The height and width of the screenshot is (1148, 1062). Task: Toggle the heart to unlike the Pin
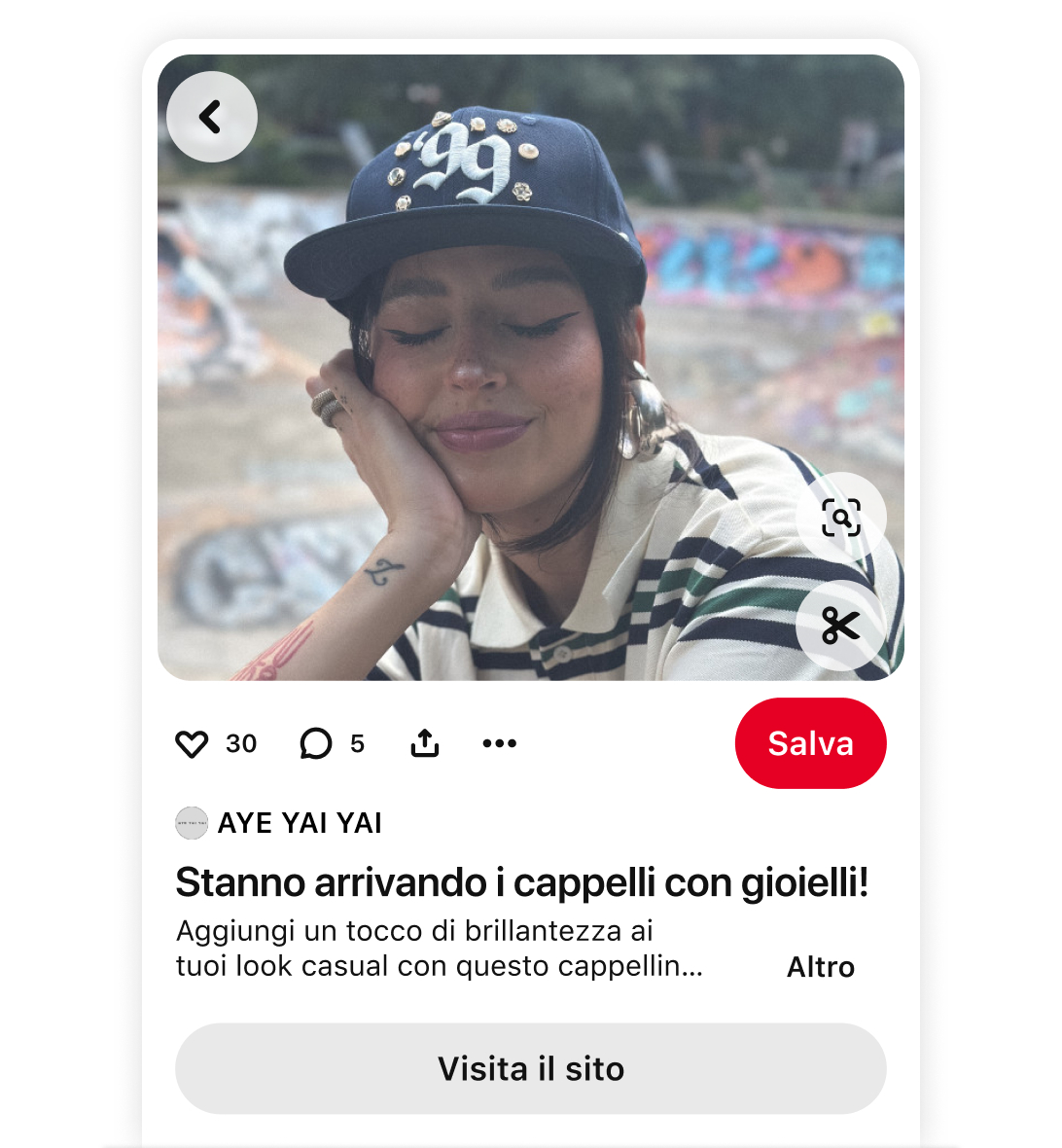[192, 743]
